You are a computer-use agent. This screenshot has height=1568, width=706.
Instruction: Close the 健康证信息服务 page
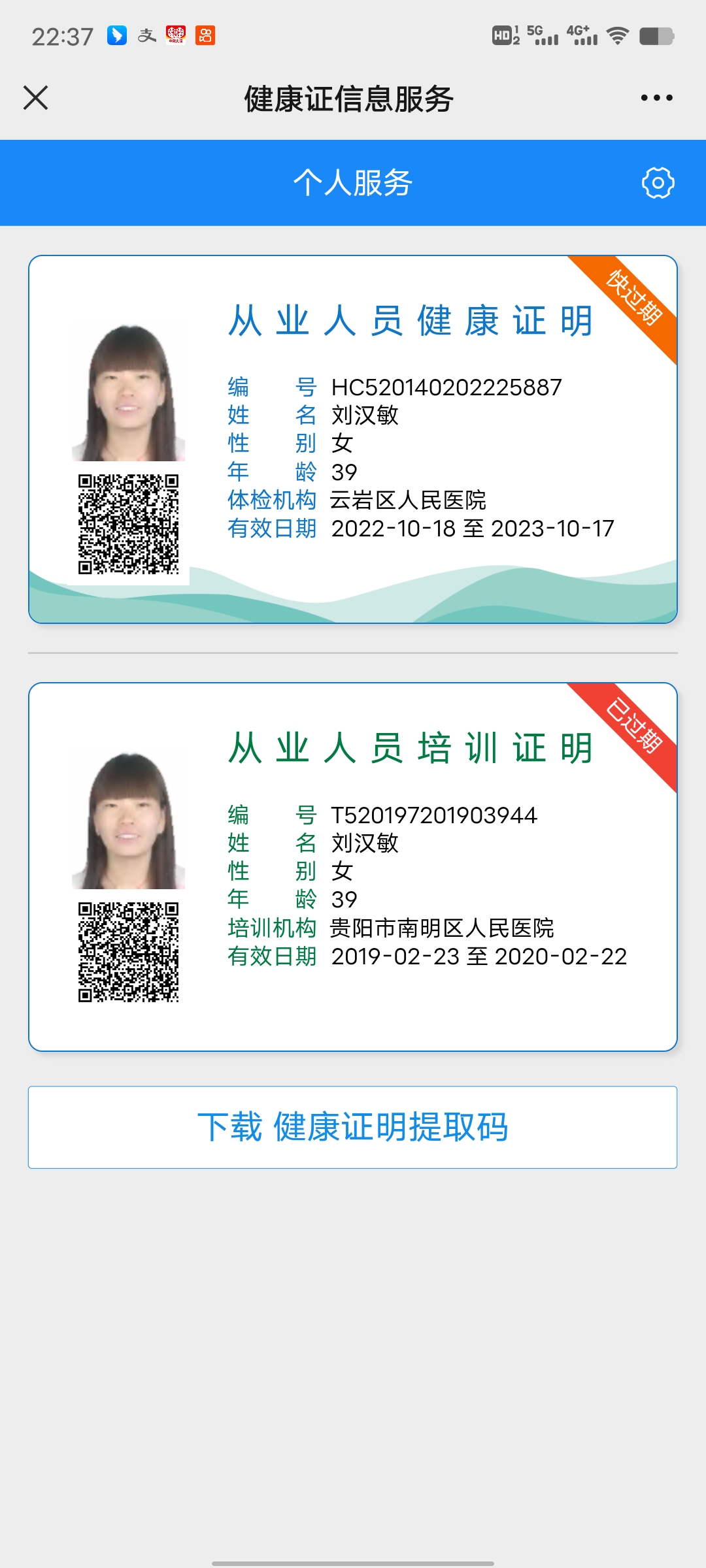pyautogui.click(x=36, y=98)
